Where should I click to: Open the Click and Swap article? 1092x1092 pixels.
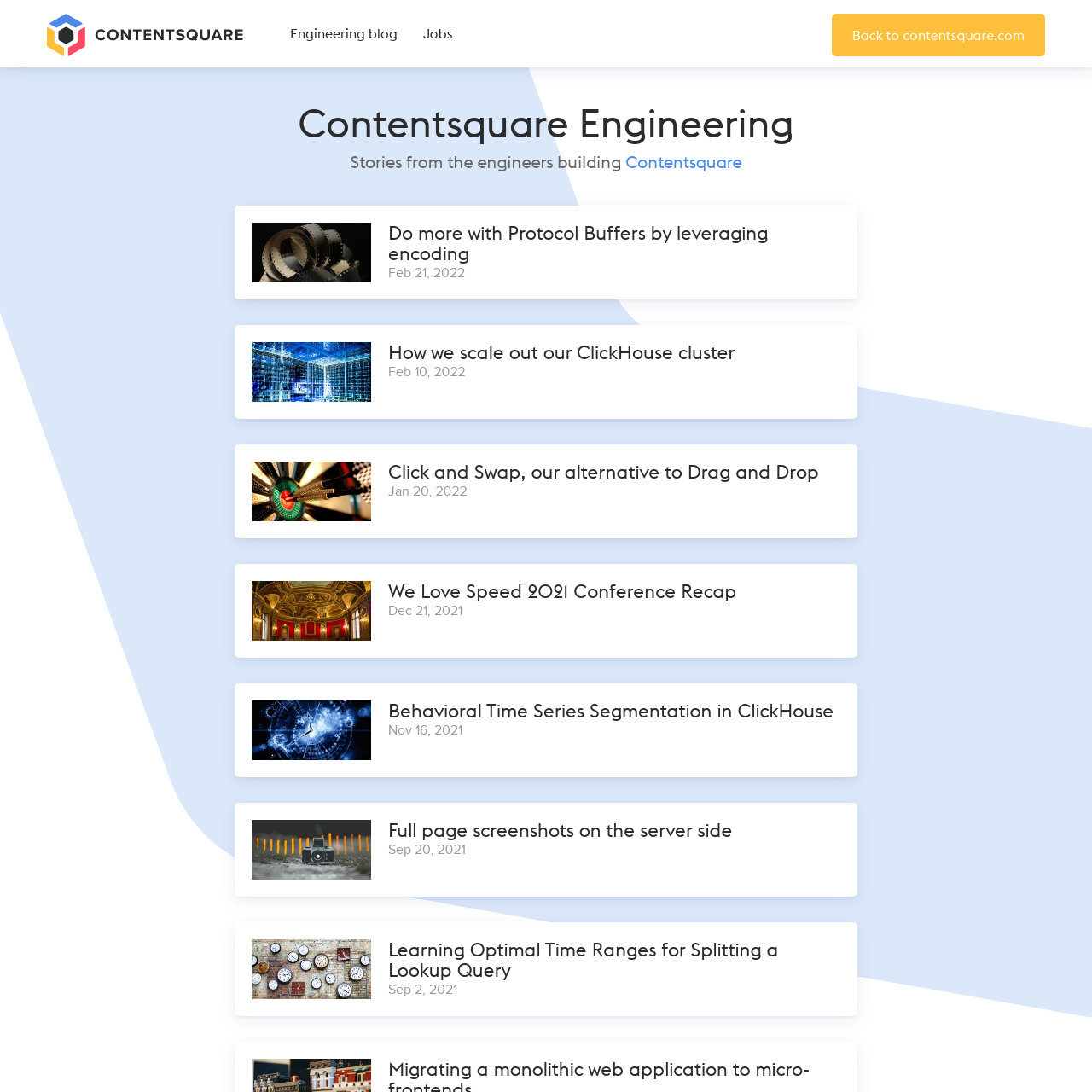[602, 473]
